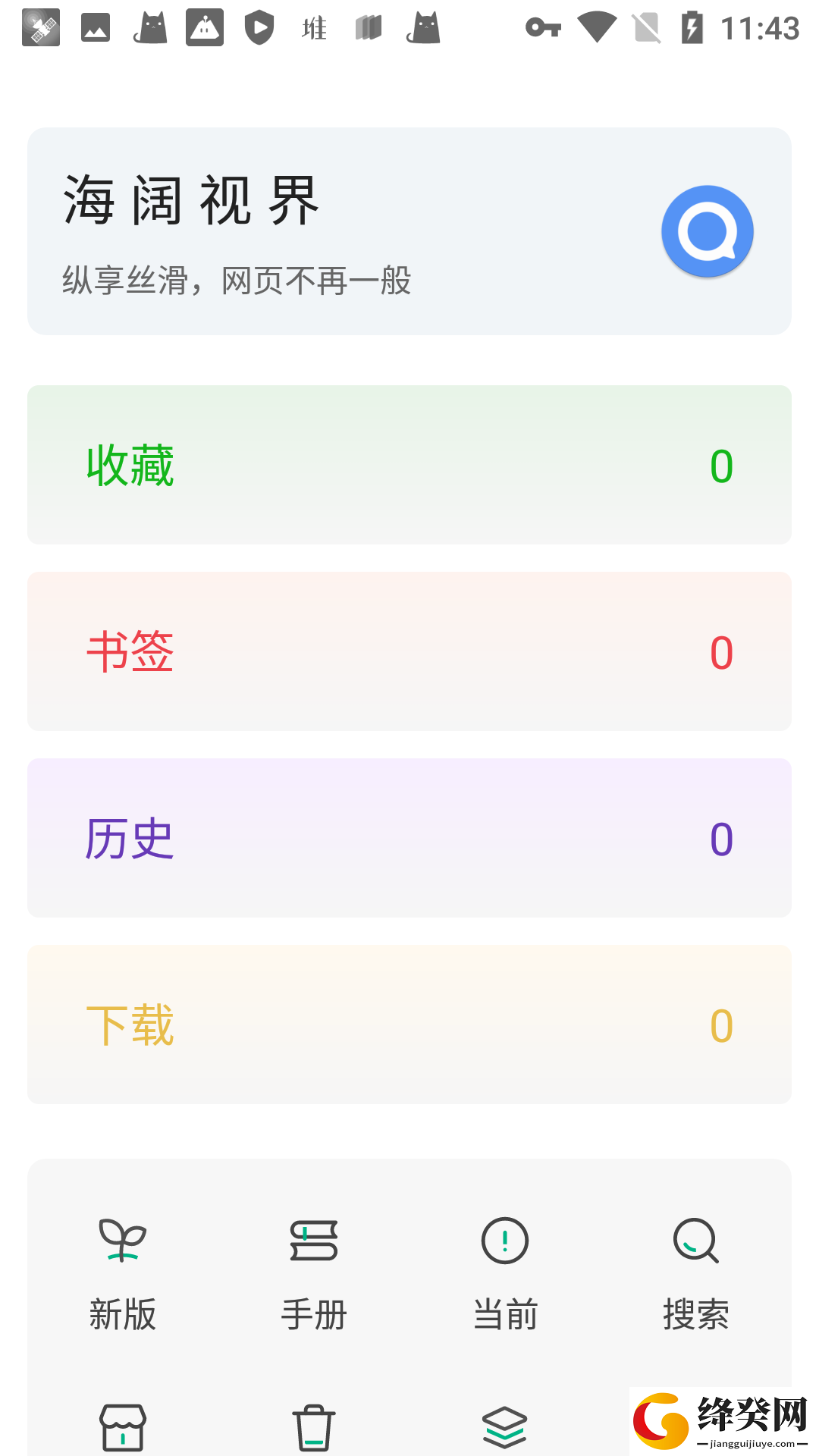The image size is (819, 1456).
Task: Tap the trash bin icon
Action: pos(314,1427)
